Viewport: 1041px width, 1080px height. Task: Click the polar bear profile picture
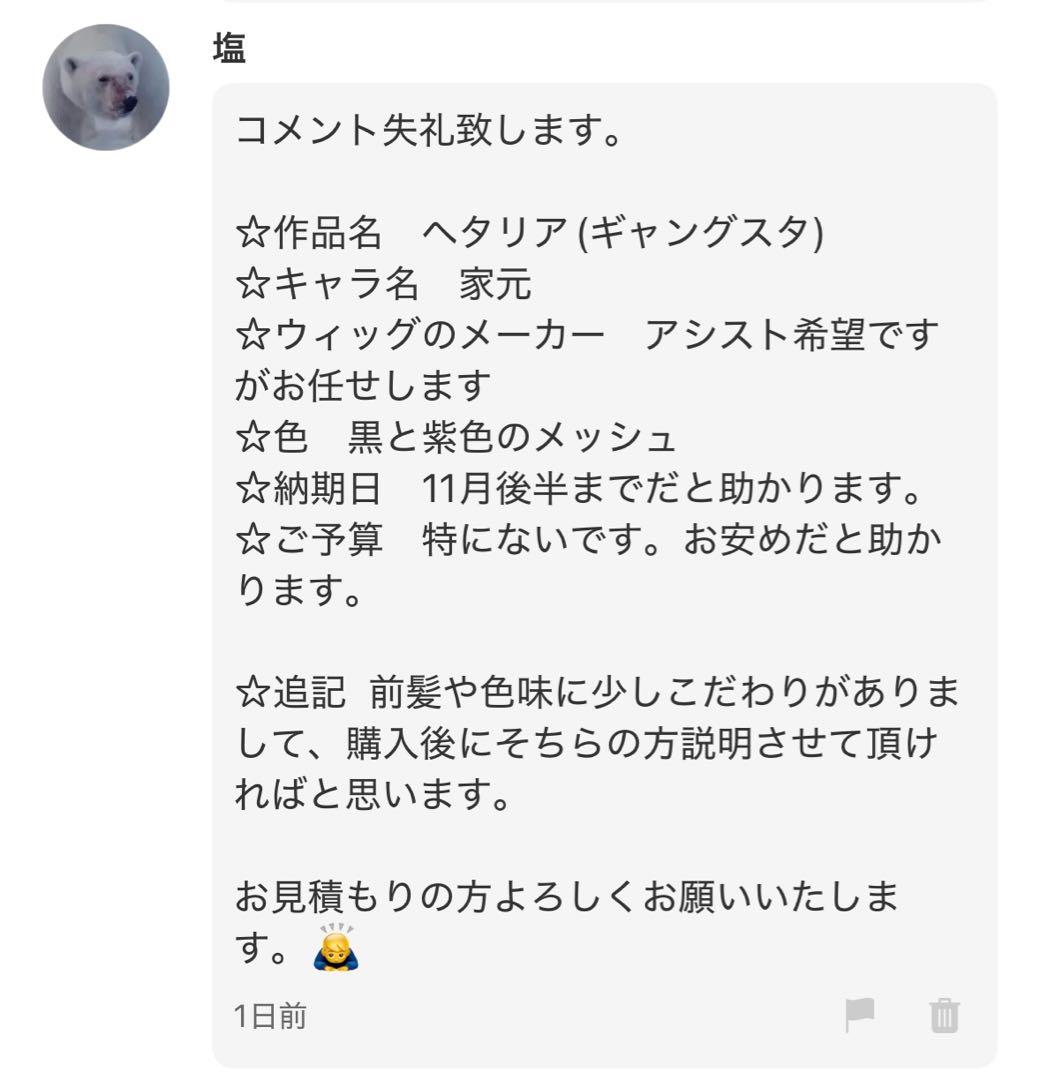click(110, 80)
